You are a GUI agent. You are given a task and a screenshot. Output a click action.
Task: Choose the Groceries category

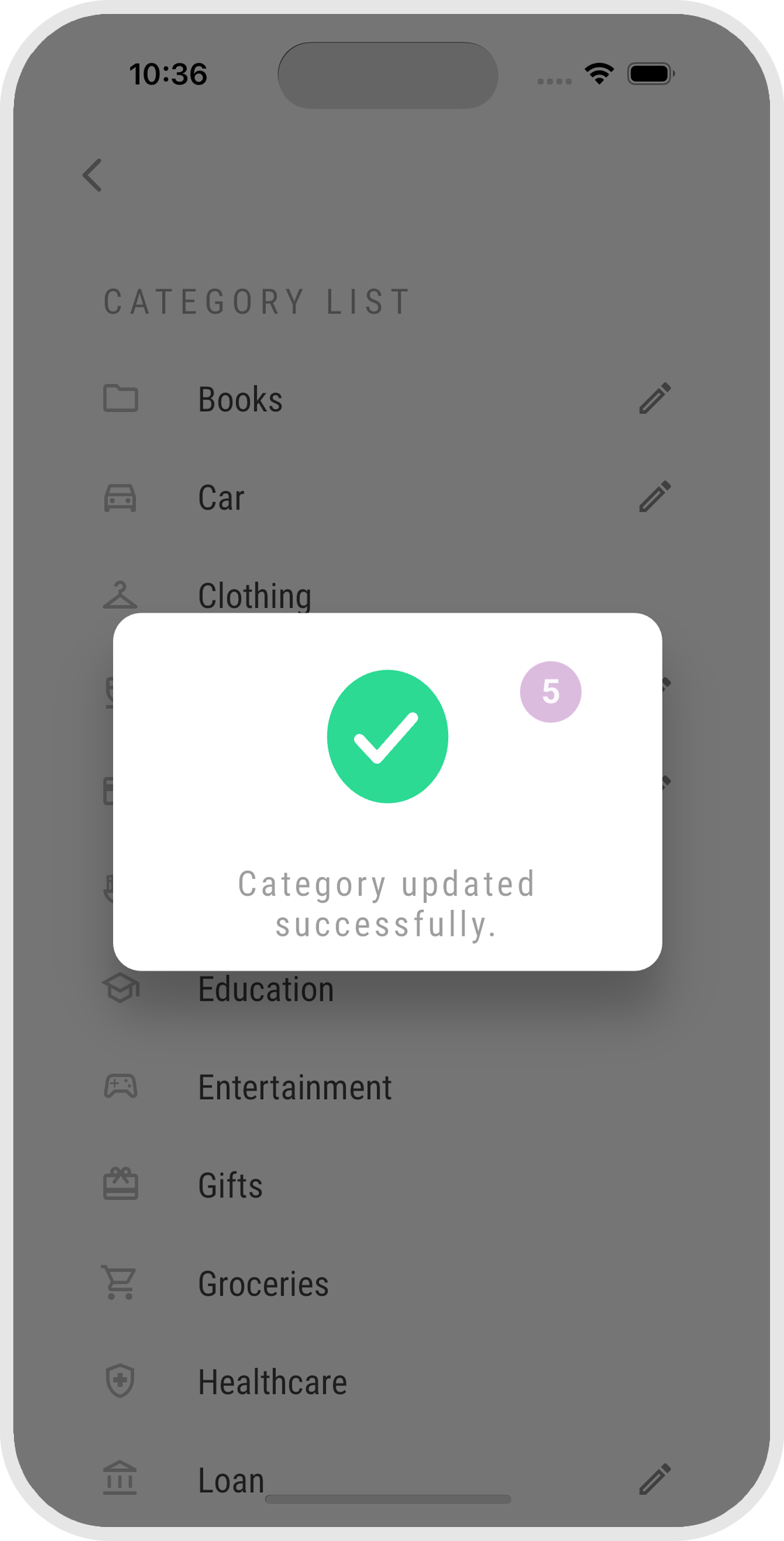[263, 1284]
